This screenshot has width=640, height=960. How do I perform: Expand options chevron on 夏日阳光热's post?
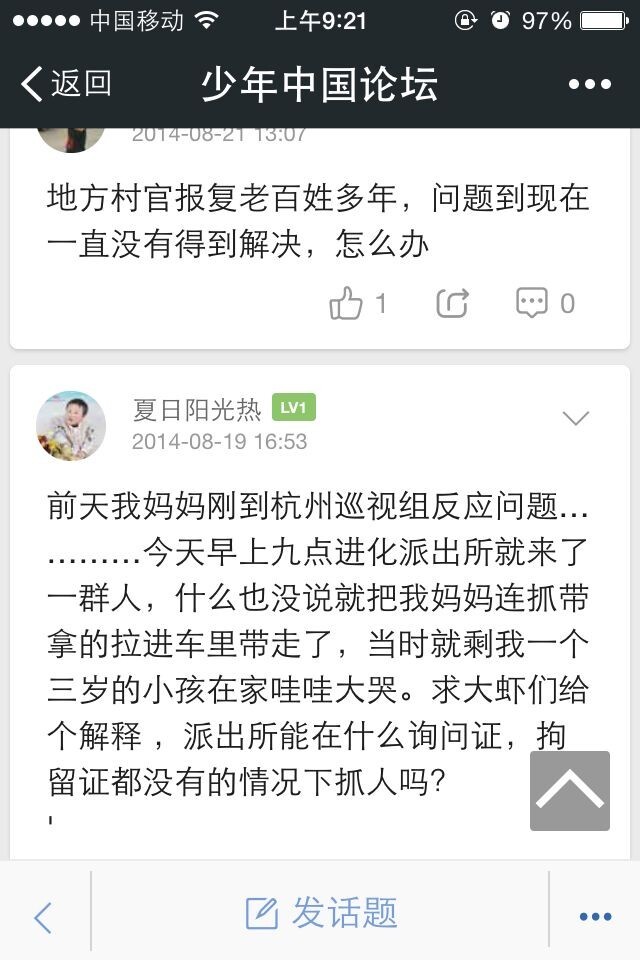(x=576, y=418)
